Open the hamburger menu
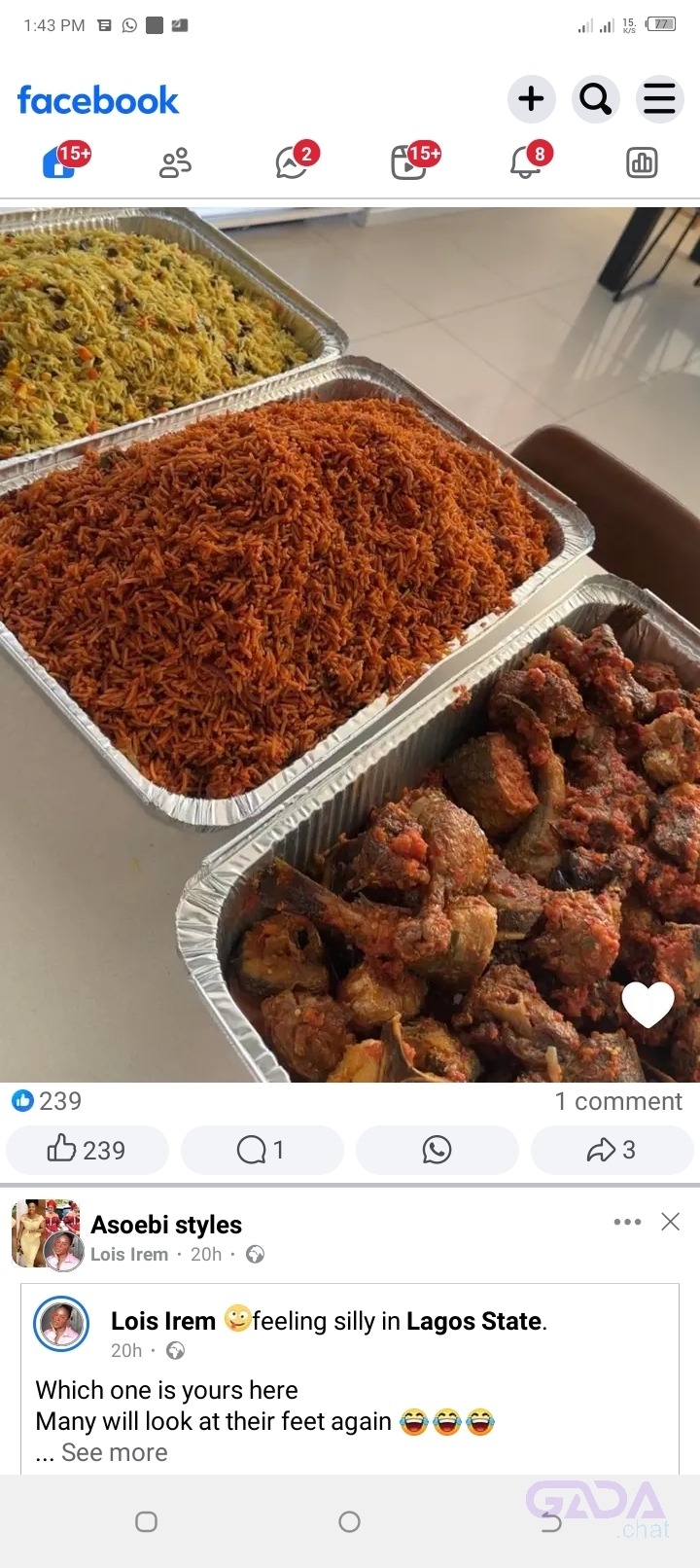Image resolution: width=700 pixels, height=1568 pixels. (x=659, y=99)
